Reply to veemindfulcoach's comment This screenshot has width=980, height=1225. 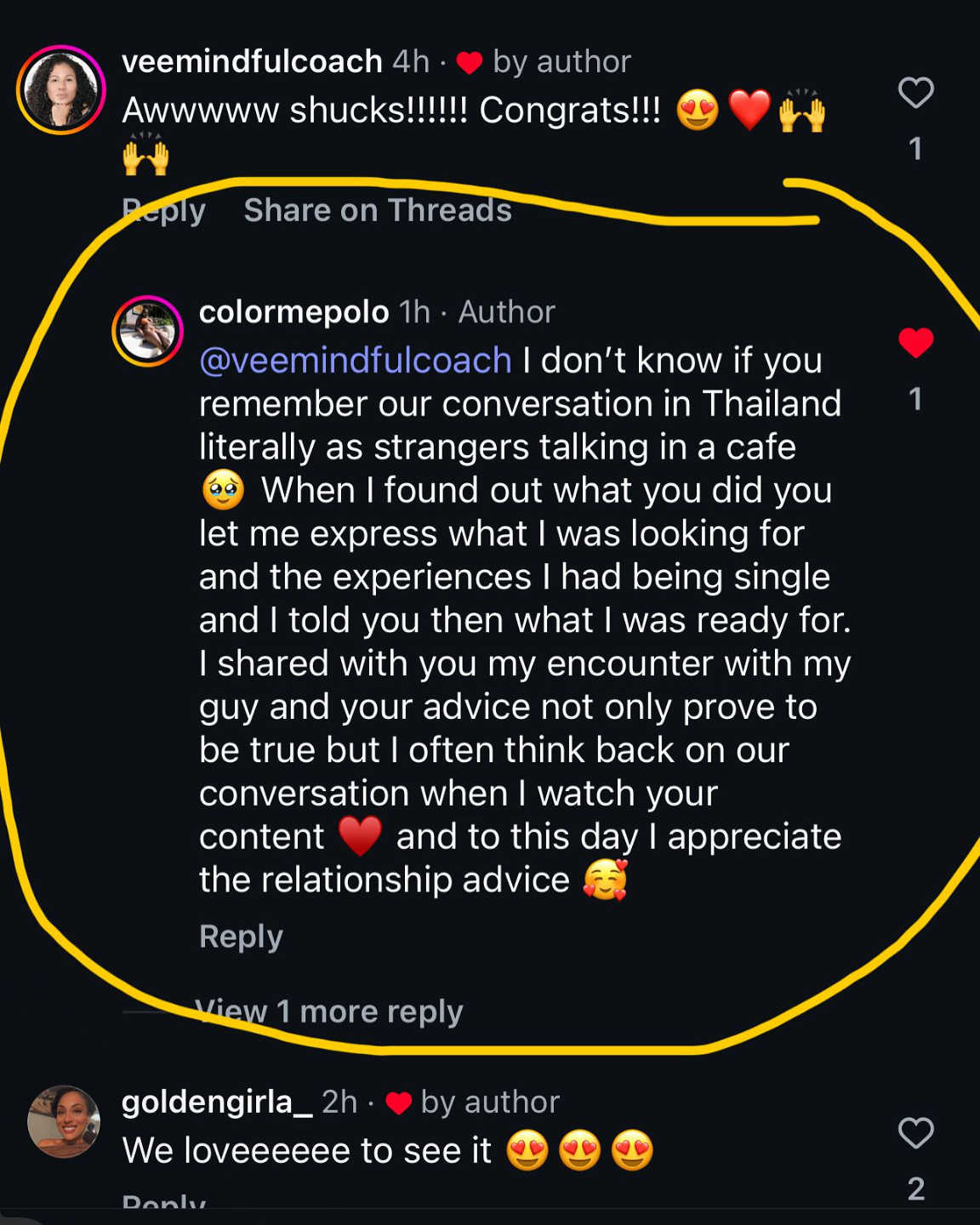[163, 211]
